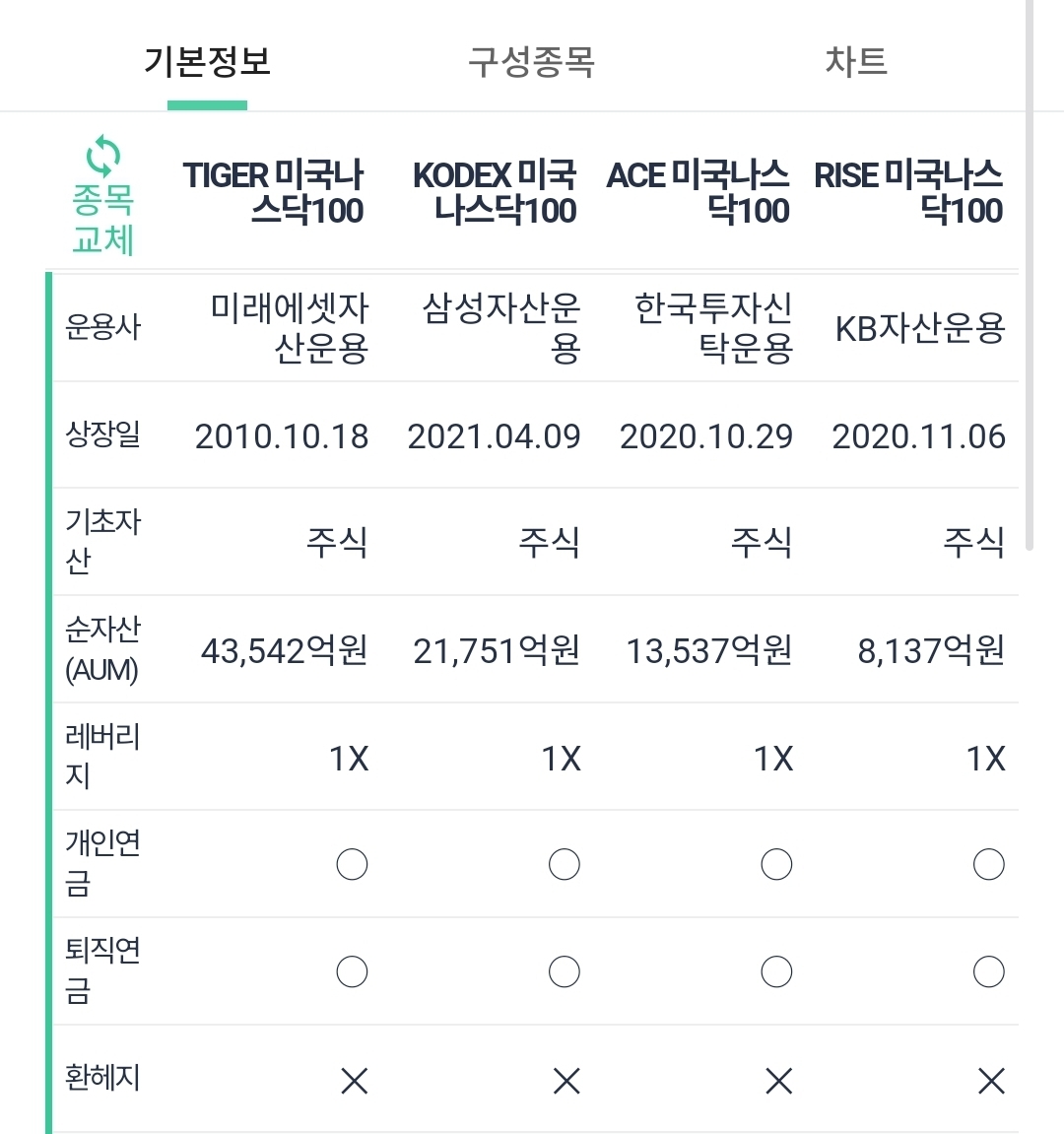Select 퇴직연금 indicator for ACE ETF
This screenshot has width=1064, height=1134.
pyautogui.click(x=776, y=971)
